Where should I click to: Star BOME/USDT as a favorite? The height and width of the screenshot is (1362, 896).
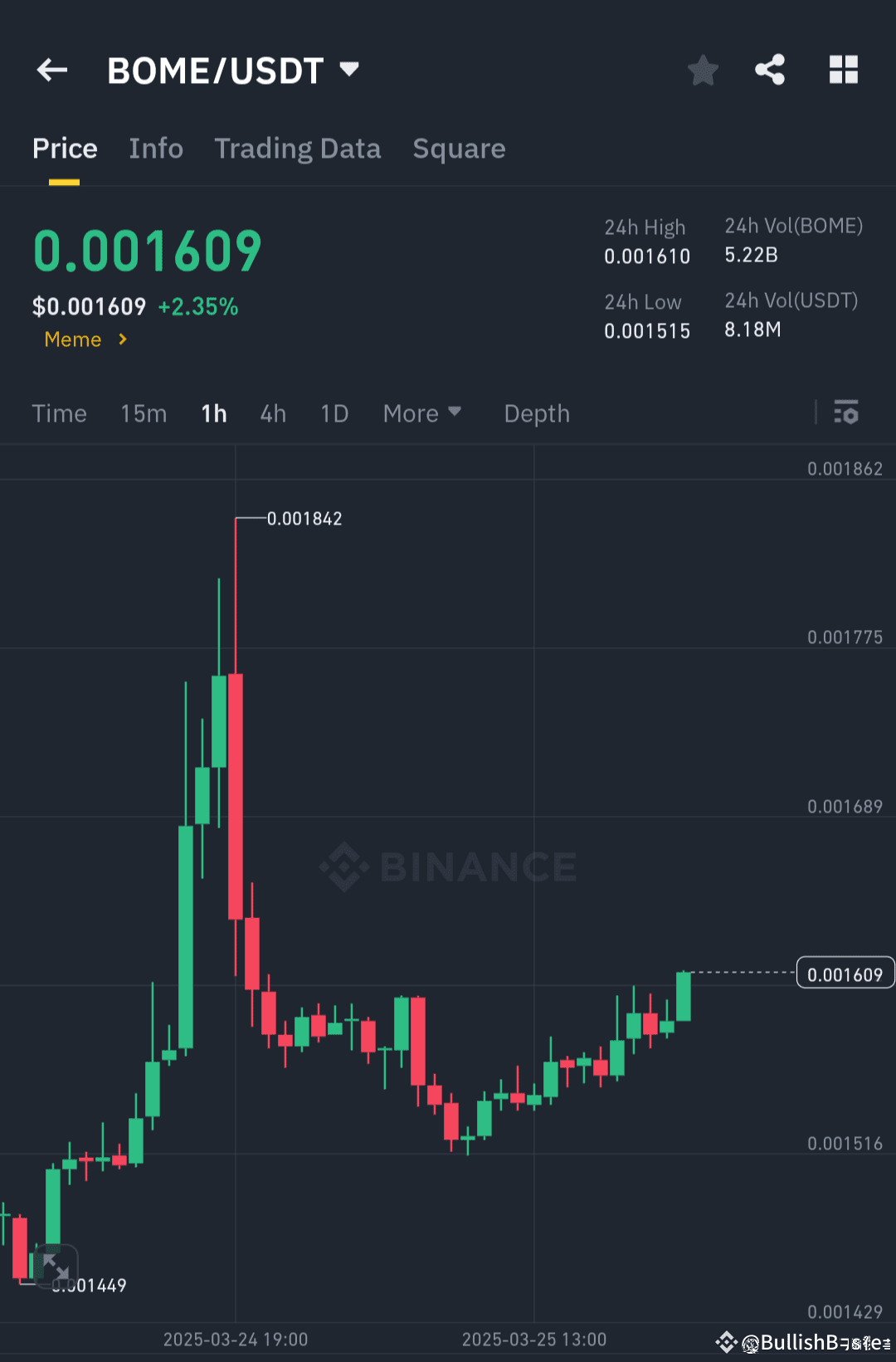coord(703,70)
